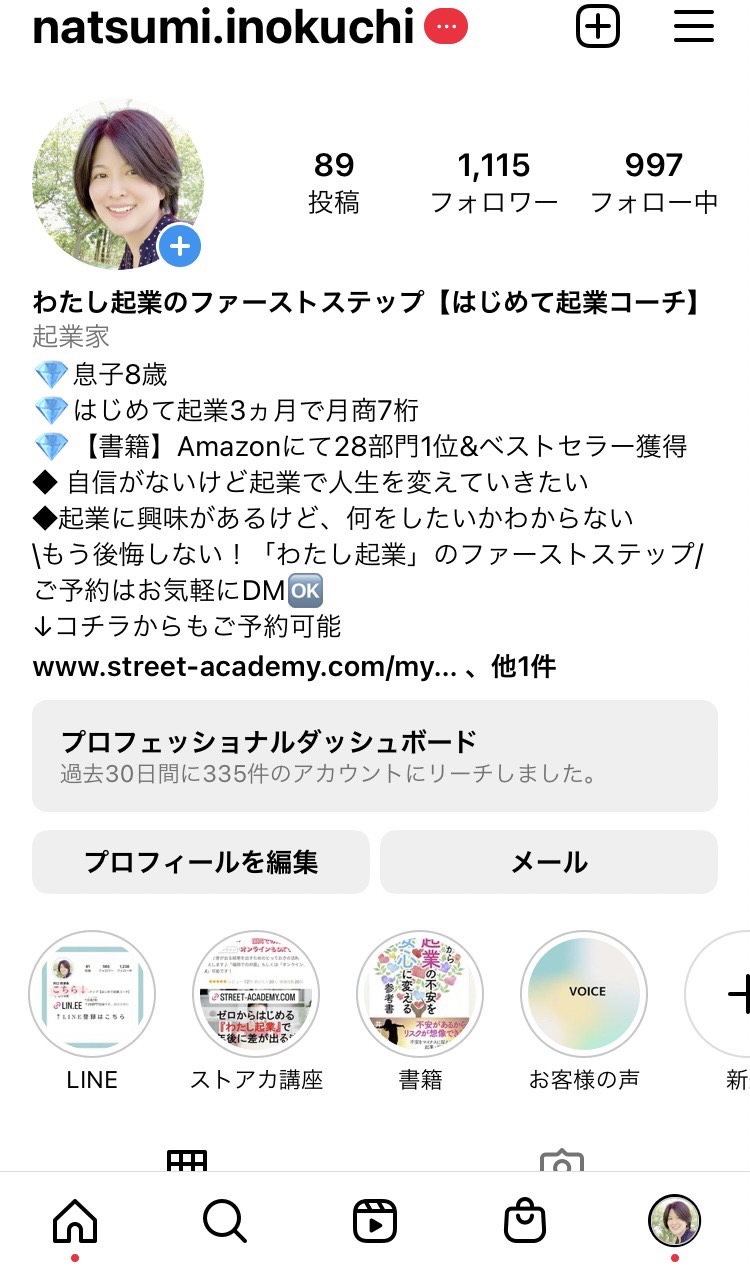Go to the Home feed tab

(75, 1220)
